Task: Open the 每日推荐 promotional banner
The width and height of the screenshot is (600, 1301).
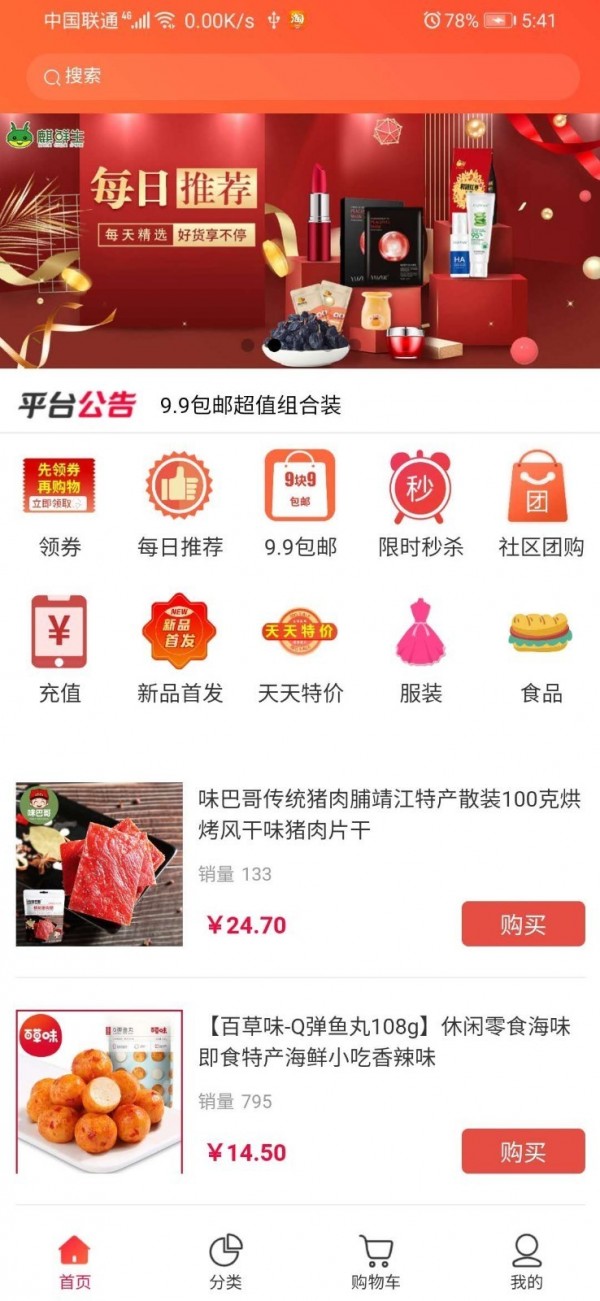Action: pyautogui.click(x=300, y=240)
